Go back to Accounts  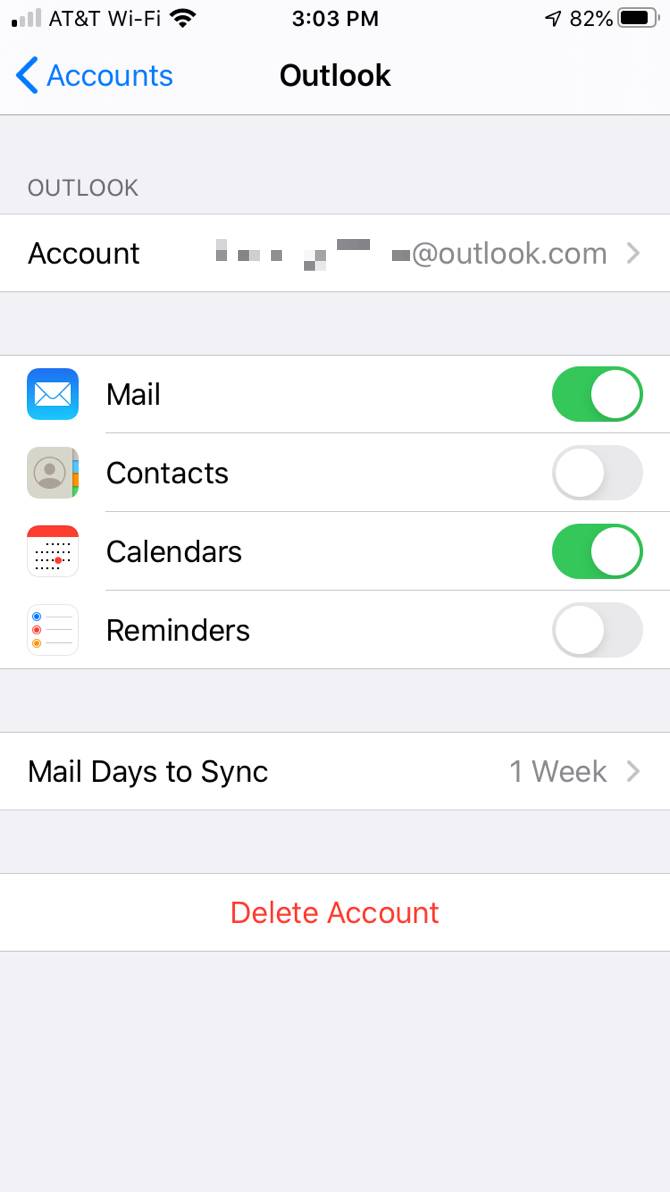click(94, 75)
